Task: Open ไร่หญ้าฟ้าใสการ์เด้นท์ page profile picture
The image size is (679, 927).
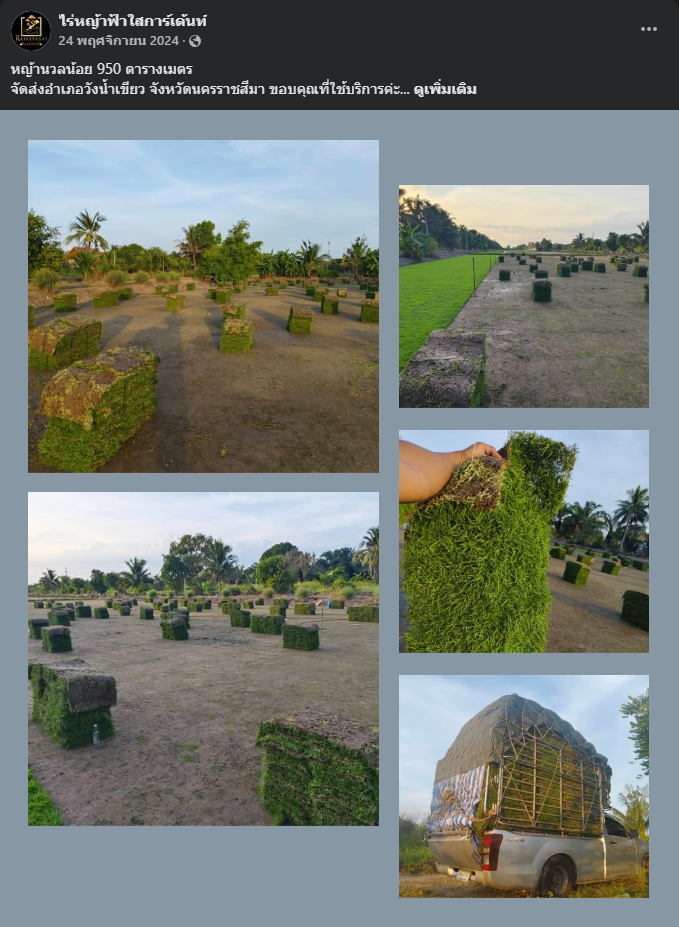Action: [31, 31]
